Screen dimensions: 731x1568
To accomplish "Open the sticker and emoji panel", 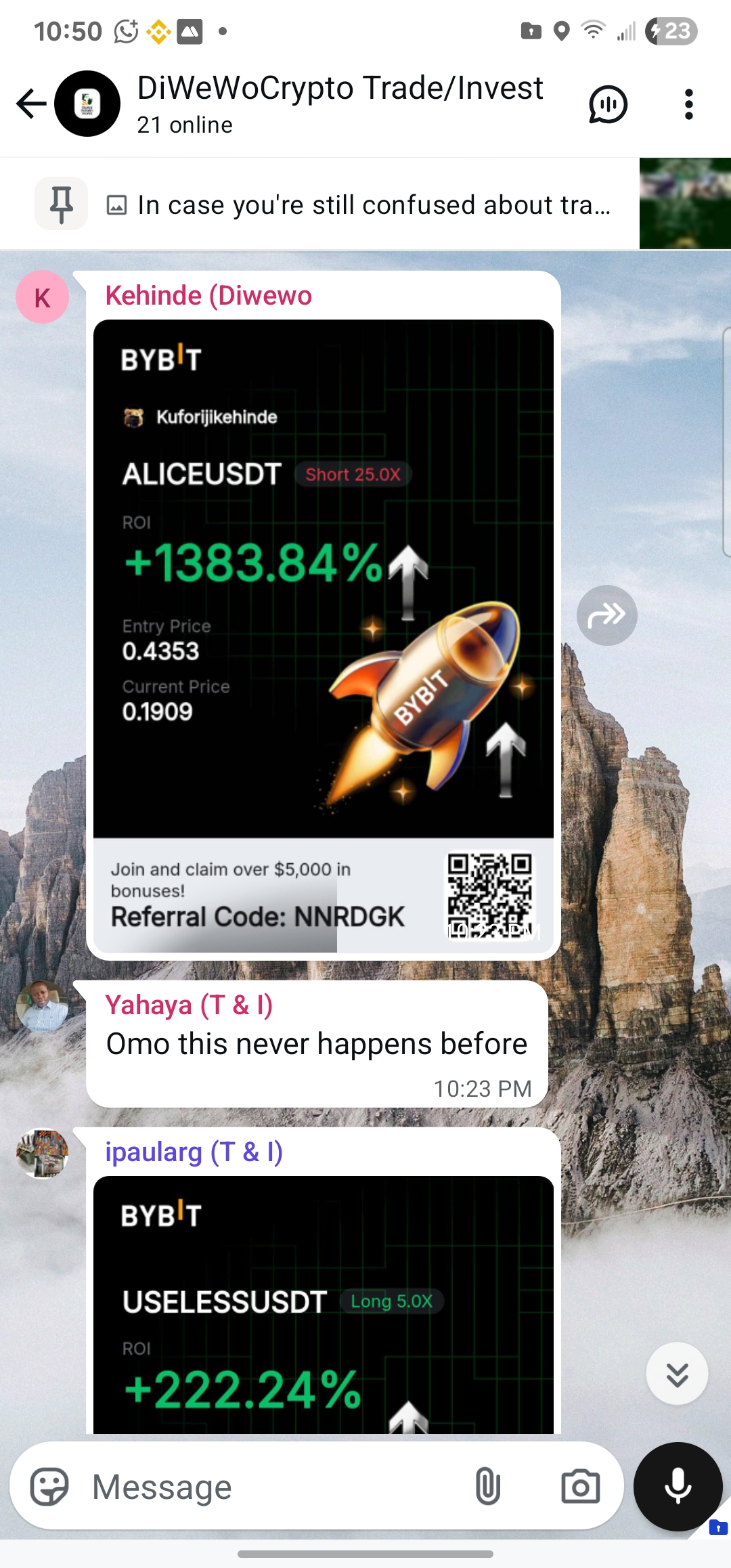I will point(50,1487).
